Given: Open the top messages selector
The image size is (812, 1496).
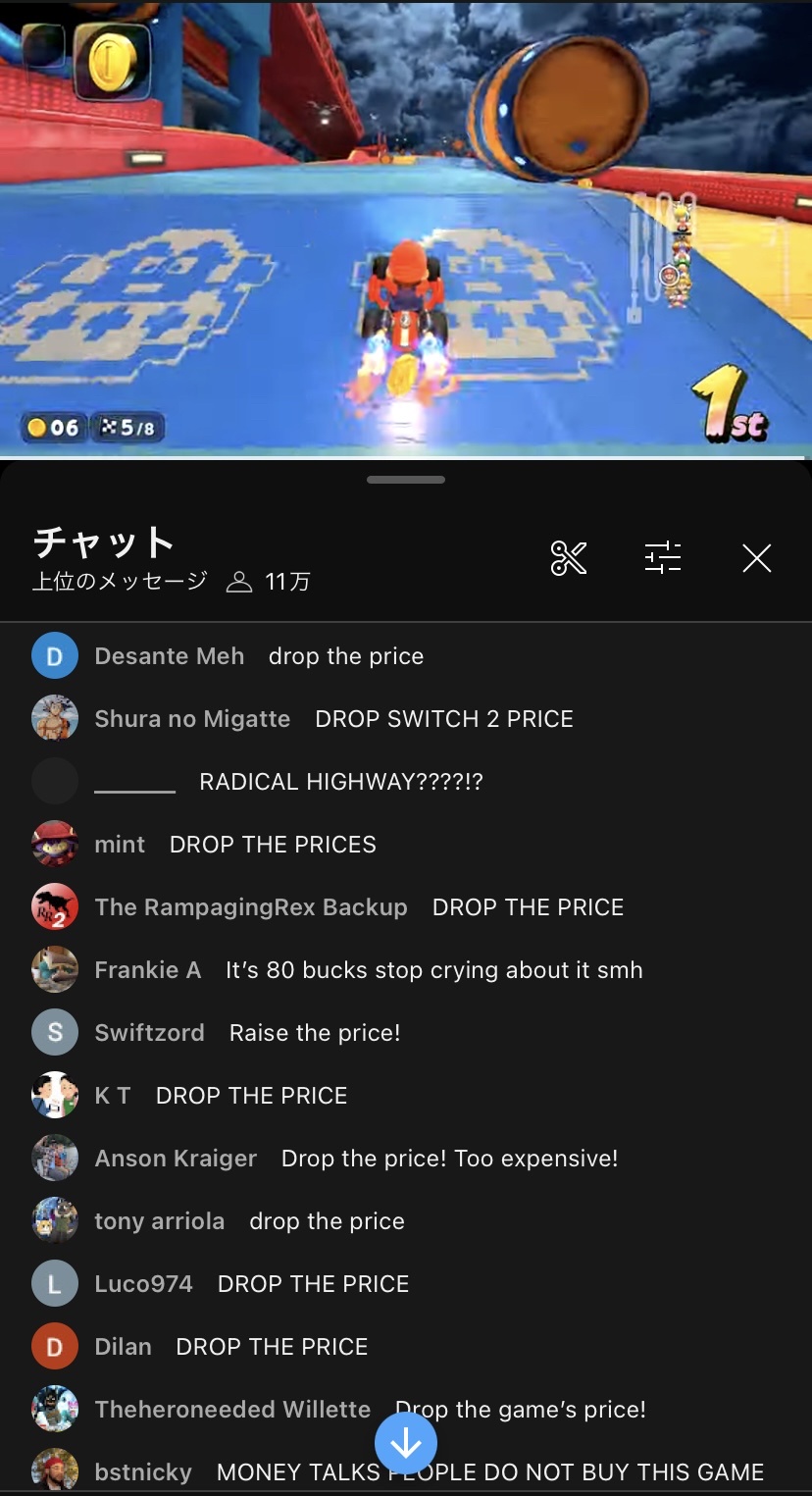Looking at the screenshot, I should [x=120, y=582].
